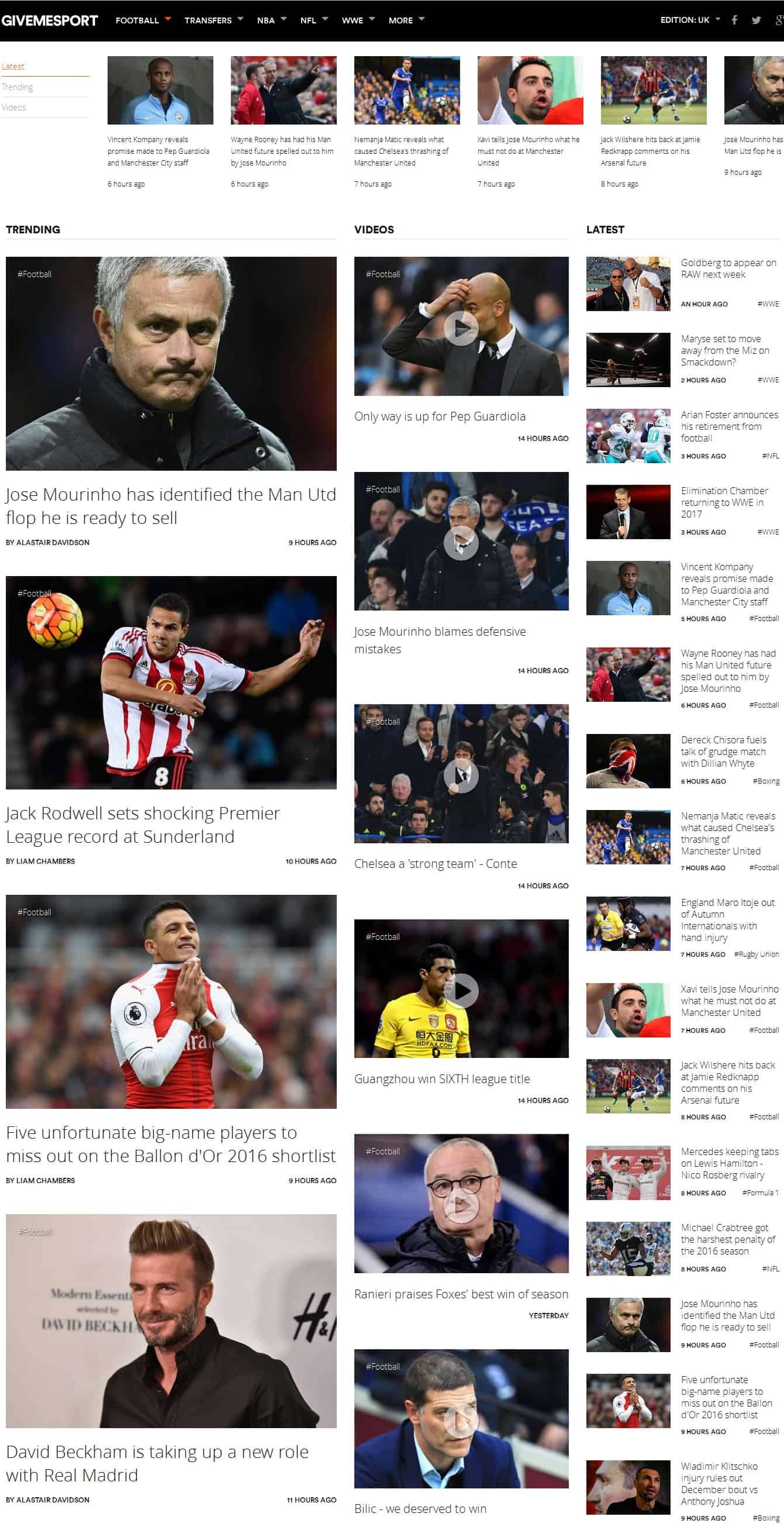
Task: Open the GIVEMESPORT home logo
Action: pos(50,20)
